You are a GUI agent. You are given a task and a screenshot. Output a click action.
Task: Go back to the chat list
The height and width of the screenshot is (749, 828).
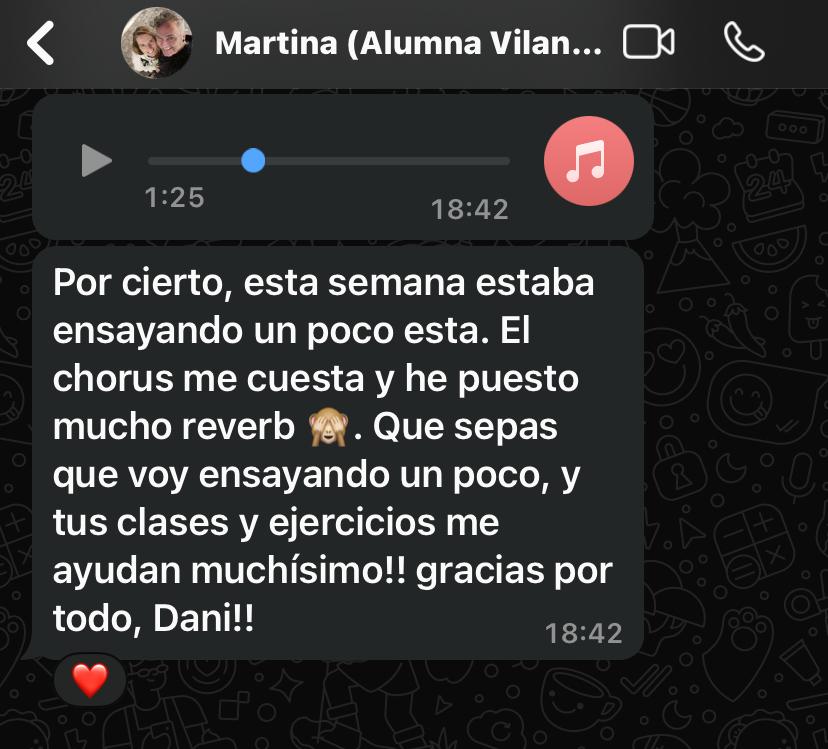40,44
